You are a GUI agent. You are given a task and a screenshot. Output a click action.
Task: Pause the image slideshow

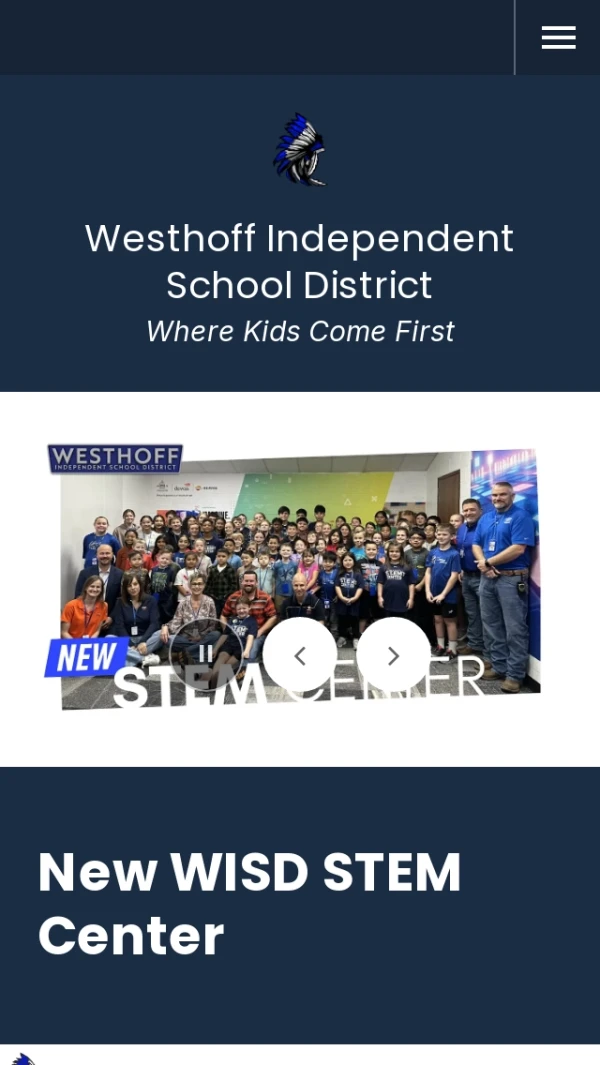[x=206, y=654]
